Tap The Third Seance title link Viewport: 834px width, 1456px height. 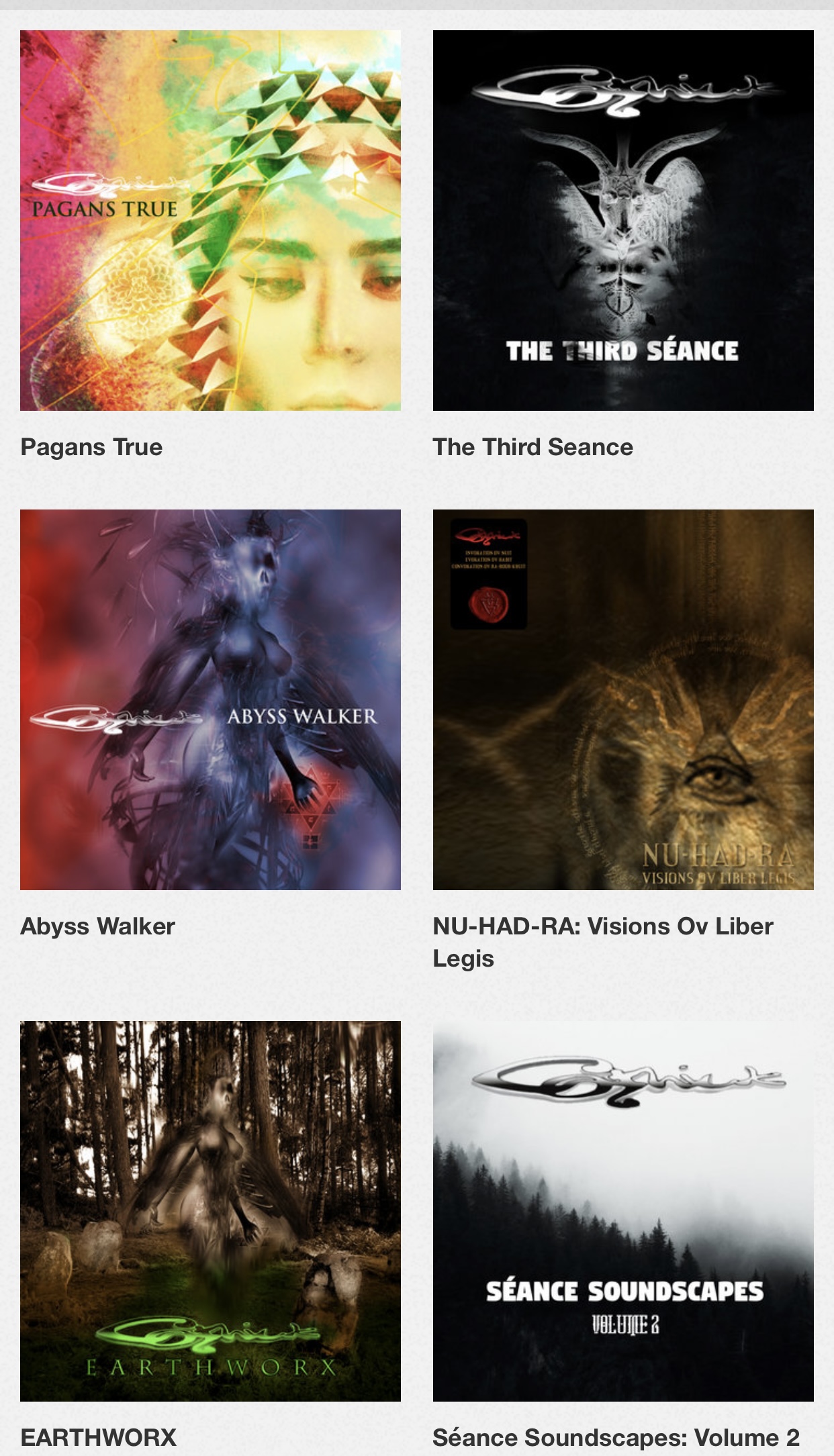[x=532, y=447]
